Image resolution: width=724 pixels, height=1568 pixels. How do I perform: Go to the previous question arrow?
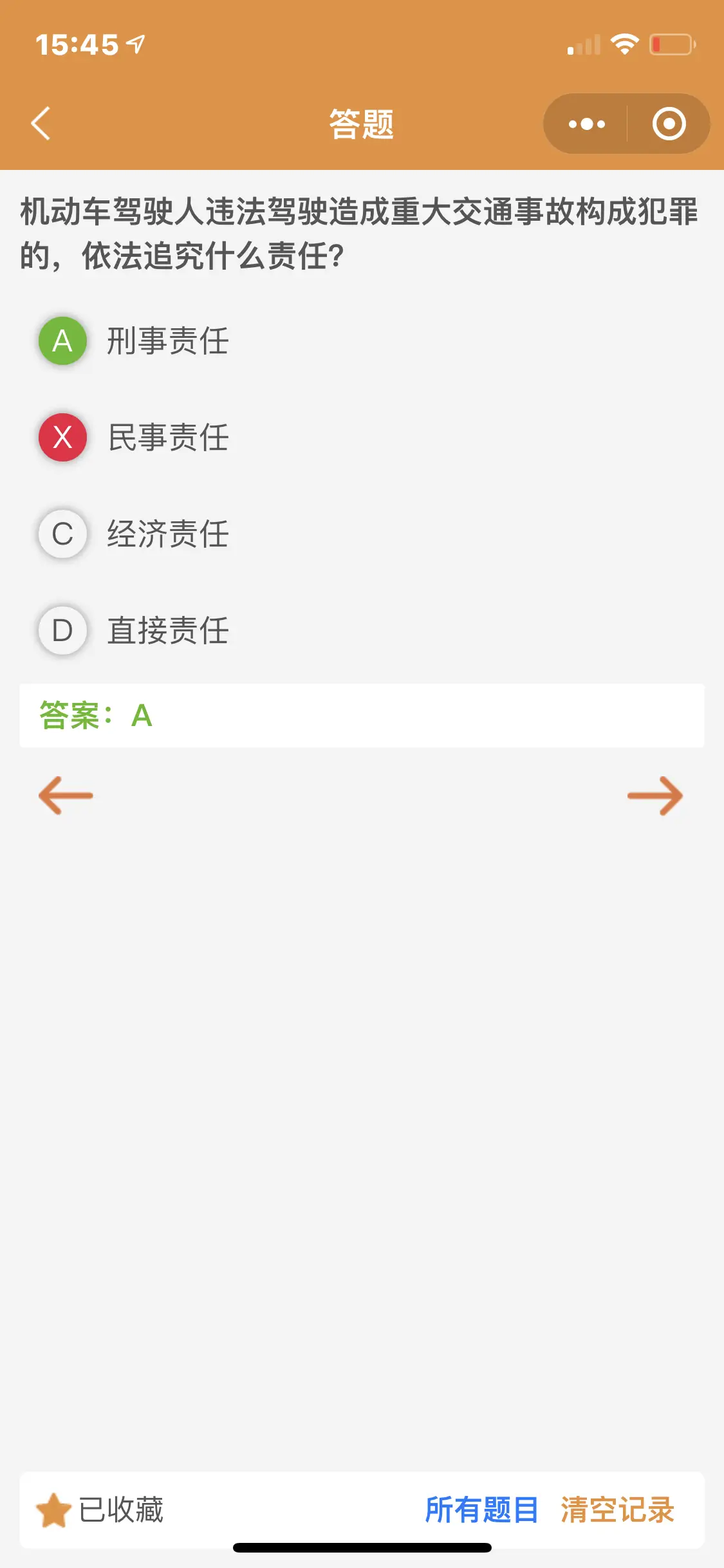pos(66,796)
